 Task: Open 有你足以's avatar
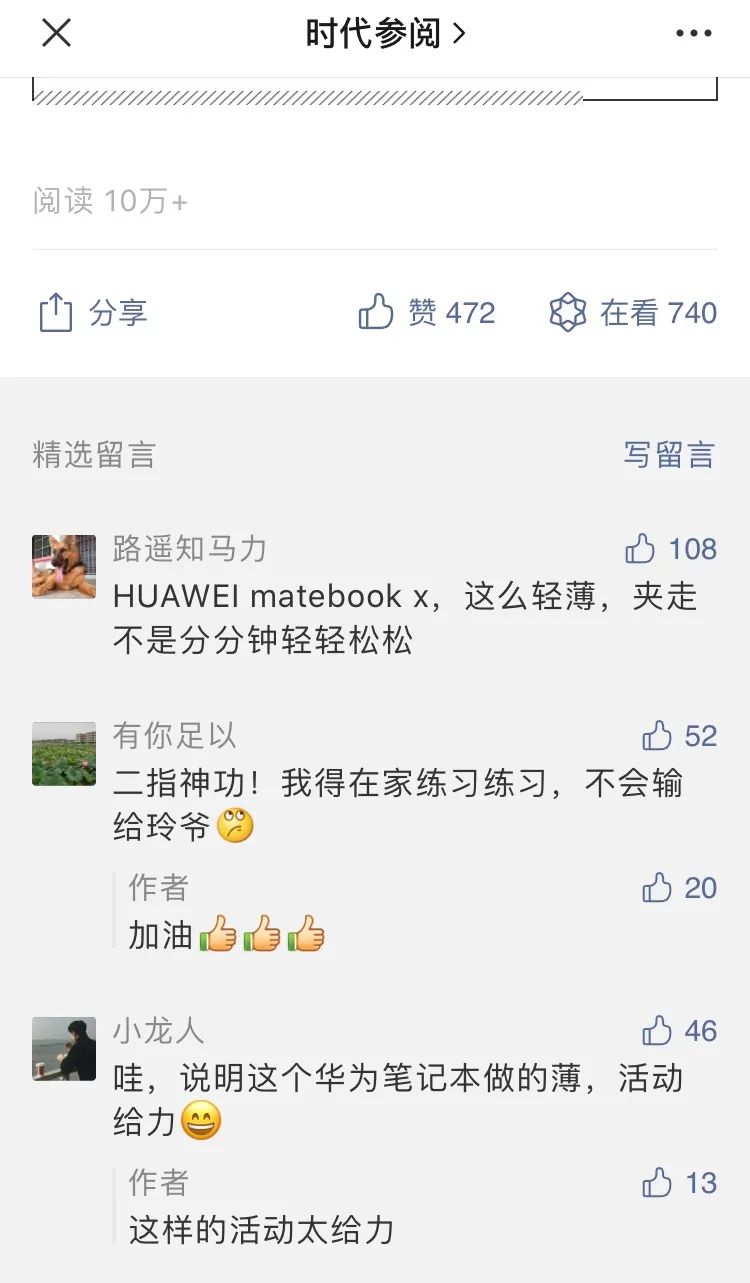[64, 753]
